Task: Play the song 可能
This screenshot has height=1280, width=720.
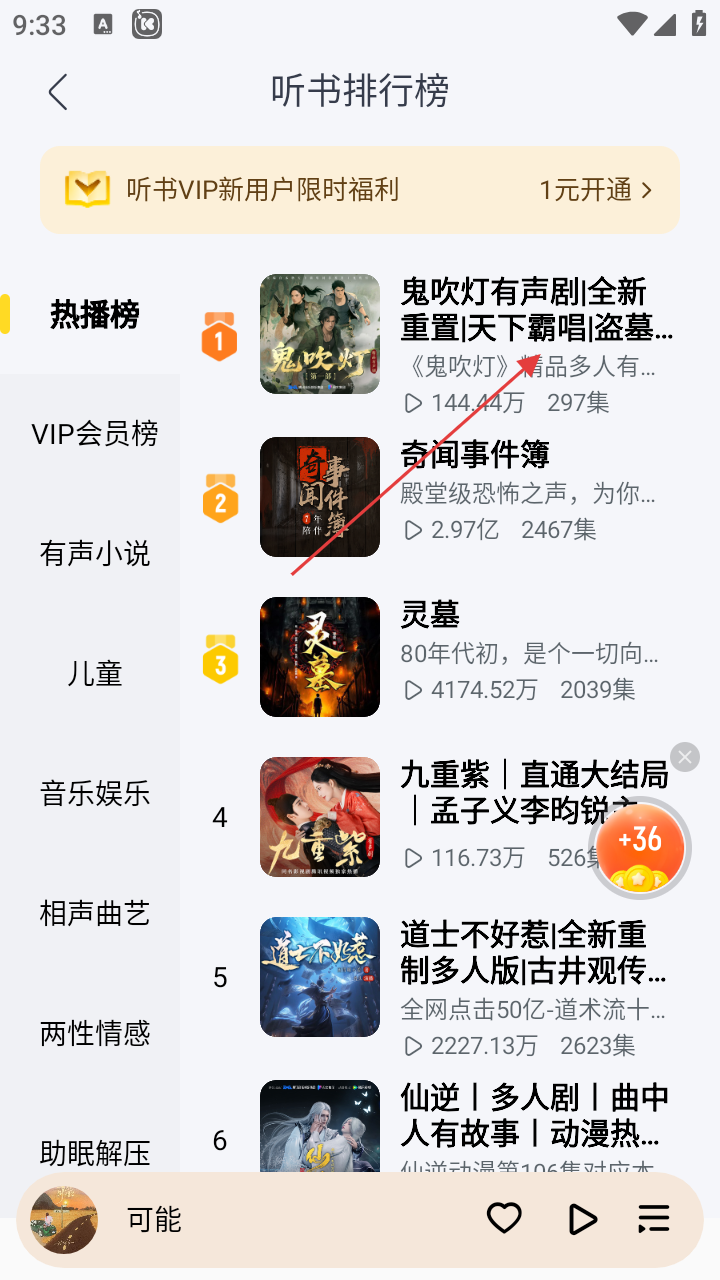Action: tap(581, 1219)
